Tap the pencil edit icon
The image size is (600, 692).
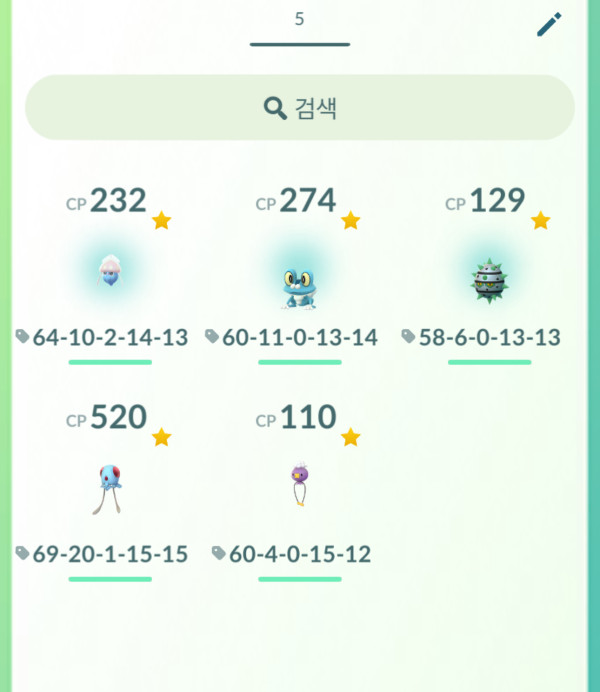[549, 25]
